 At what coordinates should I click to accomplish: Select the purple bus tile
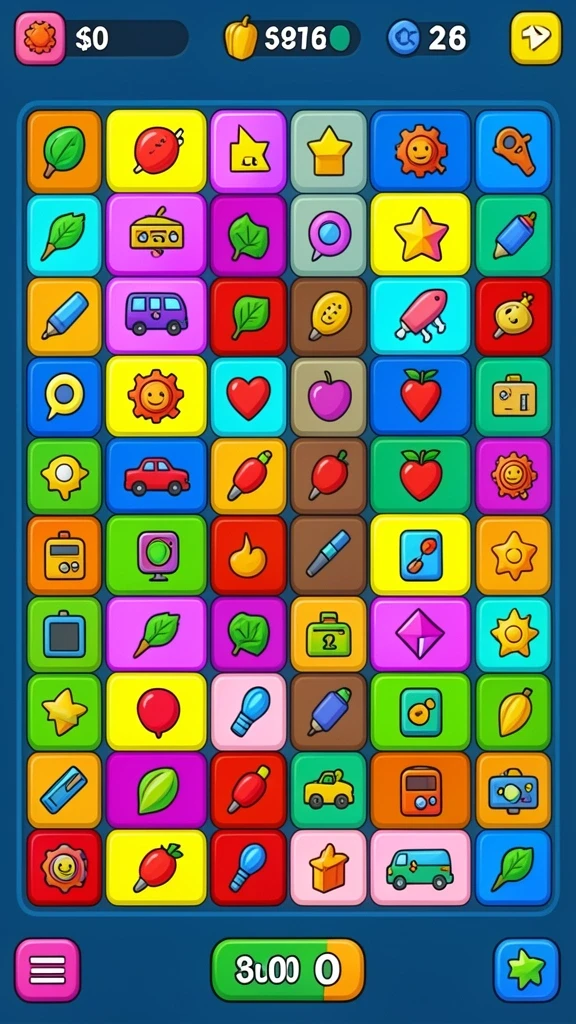point(156,316)
